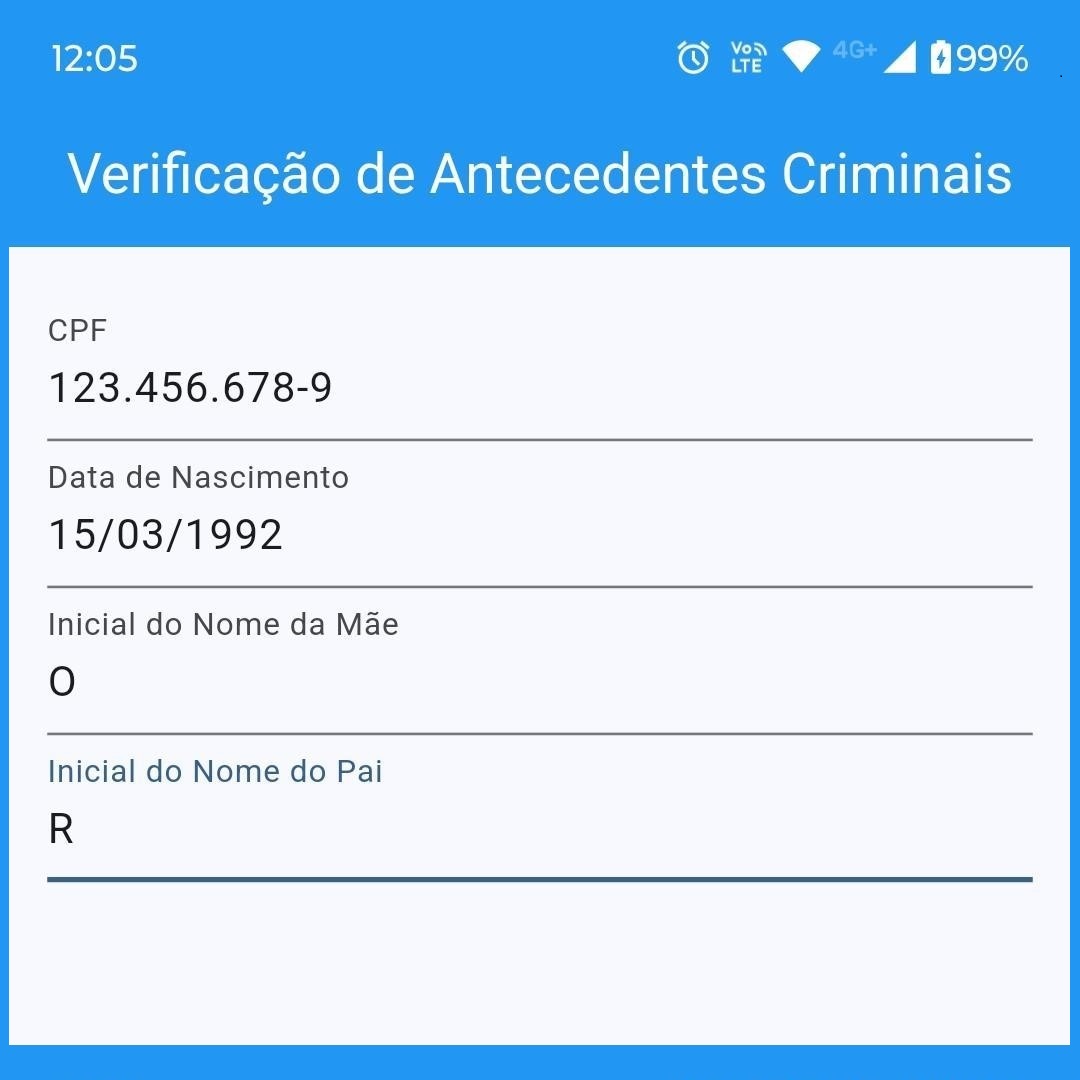Edit the Data de Nascimento field
1080x1080 pixels.
(539, 535)
